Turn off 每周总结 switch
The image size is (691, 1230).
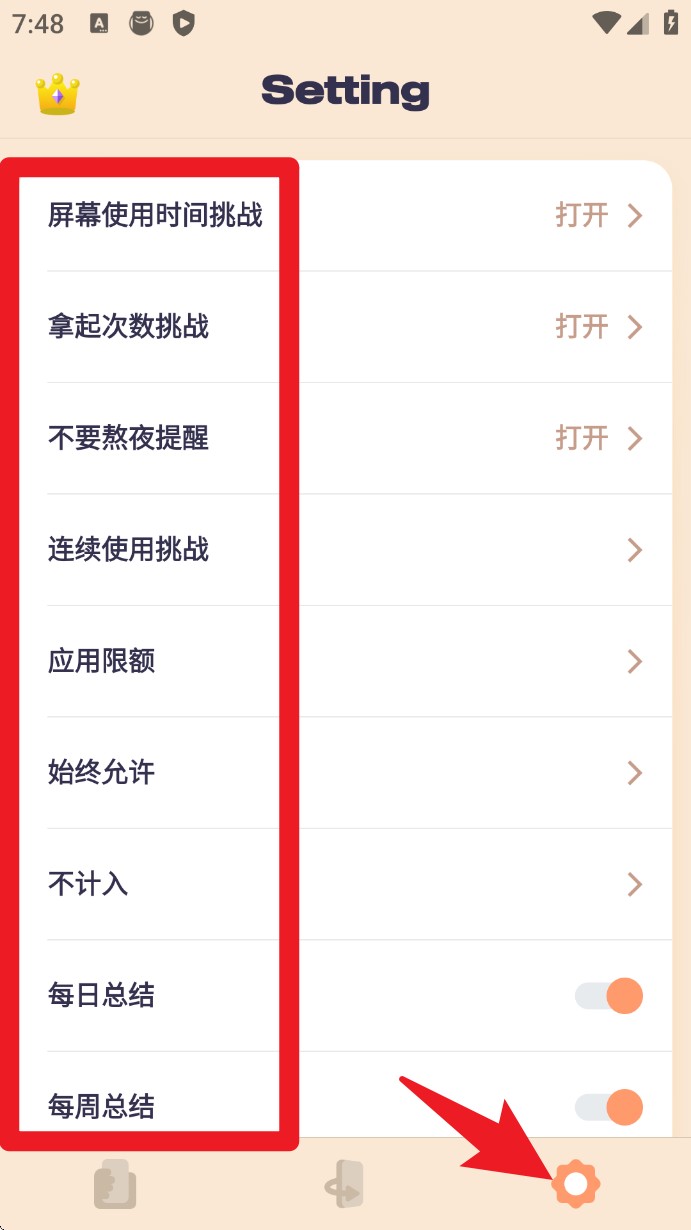[x=609, y=1107]
